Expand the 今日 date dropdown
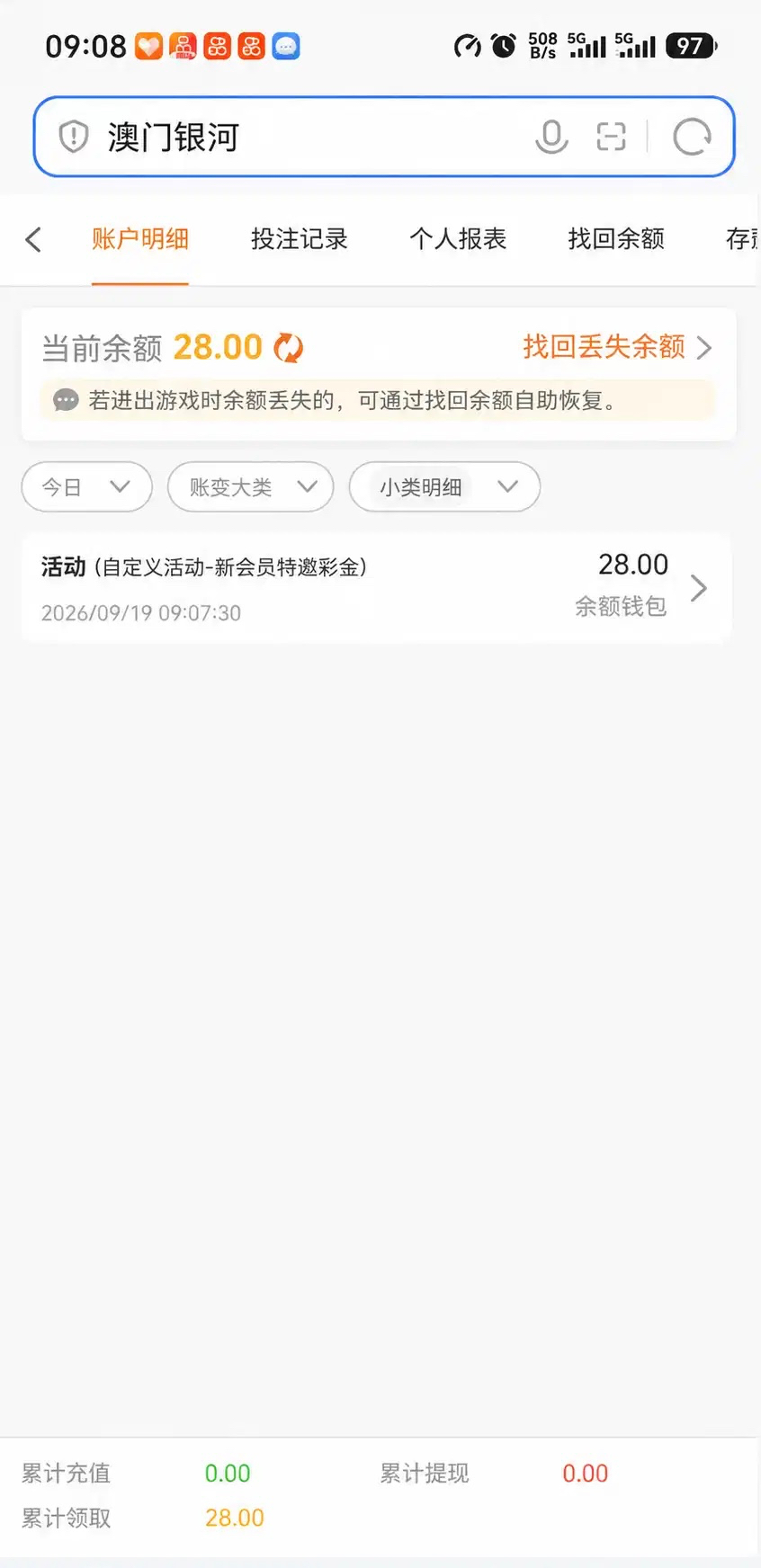The image size is (761, 1568). click(x=86, y=486)
